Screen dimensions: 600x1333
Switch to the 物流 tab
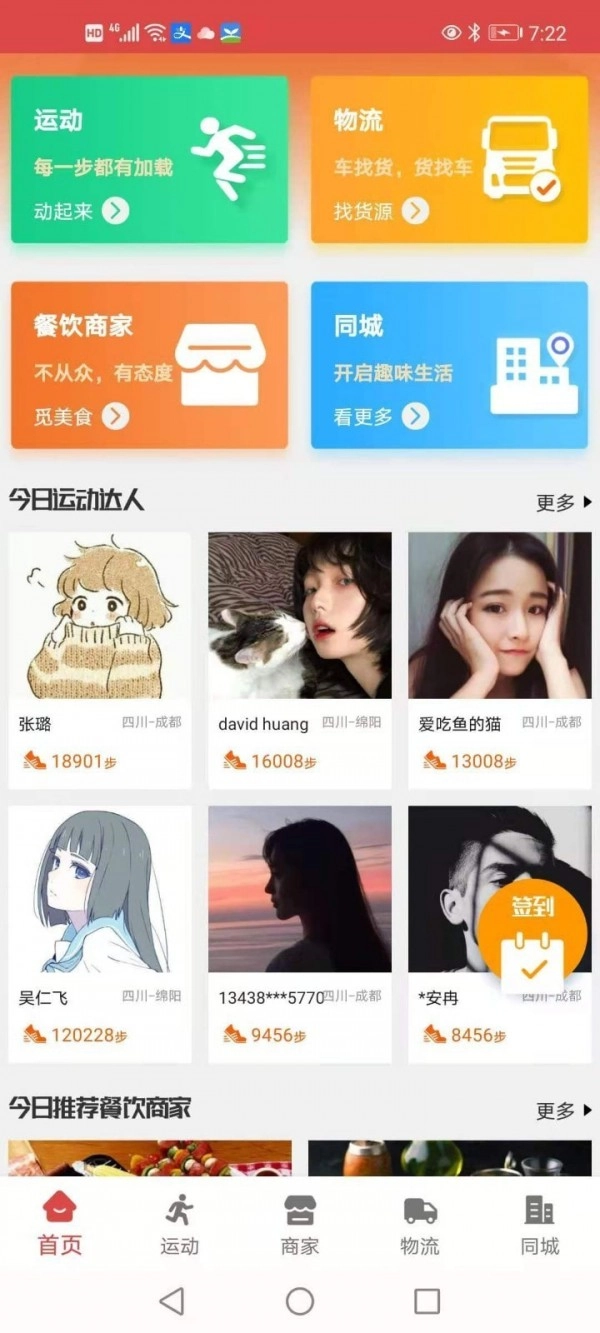pos(420,1225)
